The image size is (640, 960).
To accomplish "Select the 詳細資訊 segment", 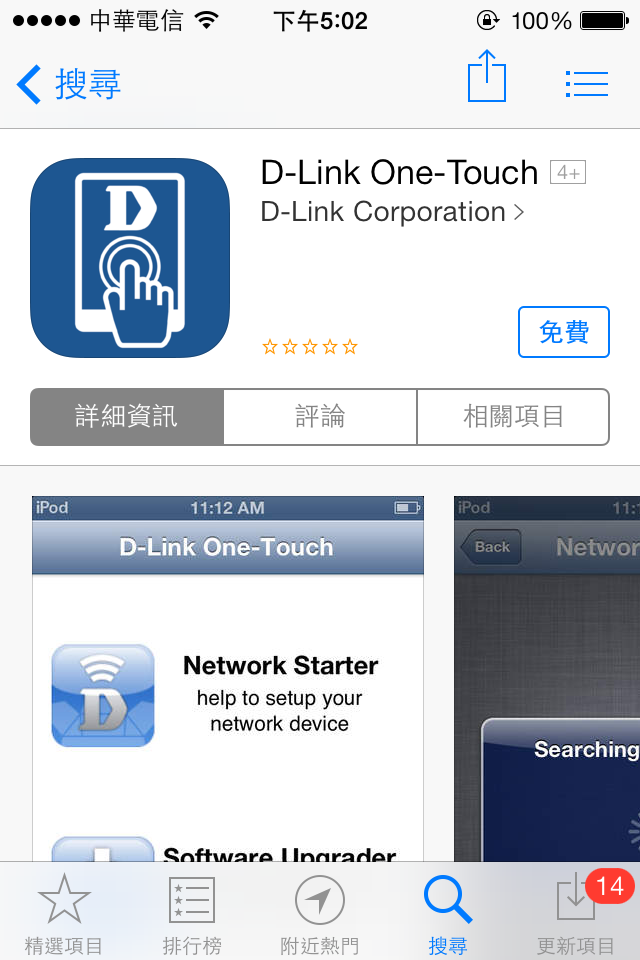I will click(127, 416).
